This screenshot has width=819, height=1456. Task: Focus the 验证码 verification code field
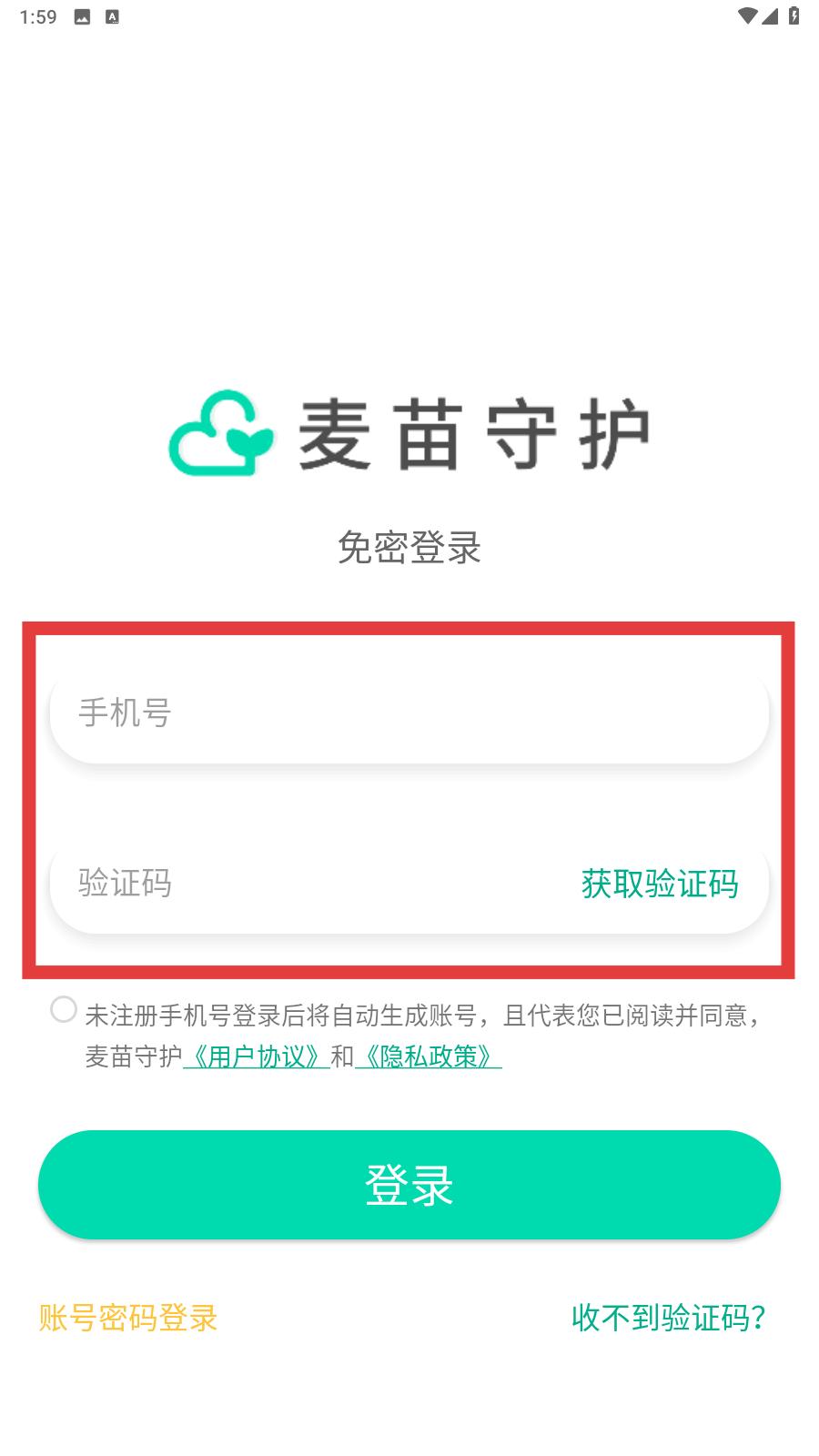tap(300, 884)
